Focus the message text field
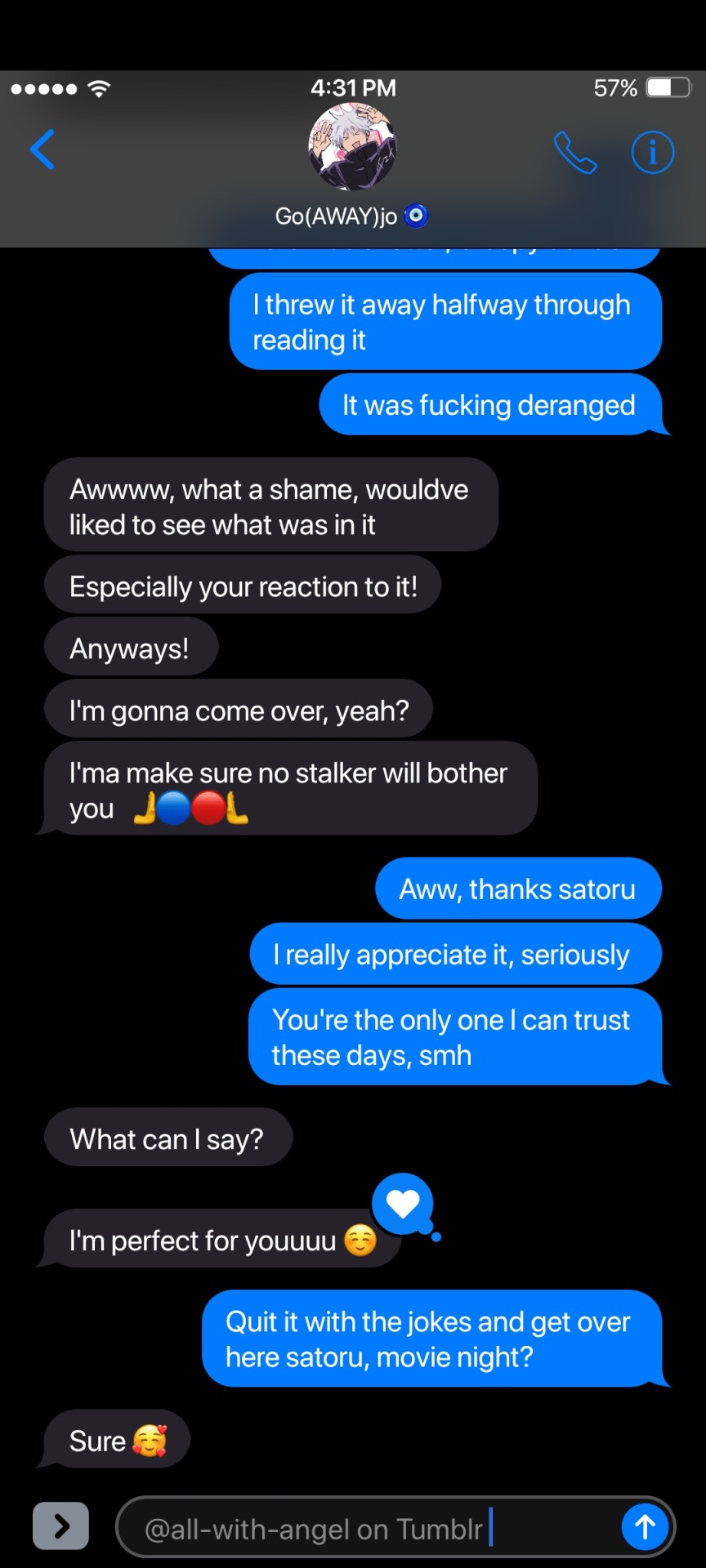 point(368,1527)
